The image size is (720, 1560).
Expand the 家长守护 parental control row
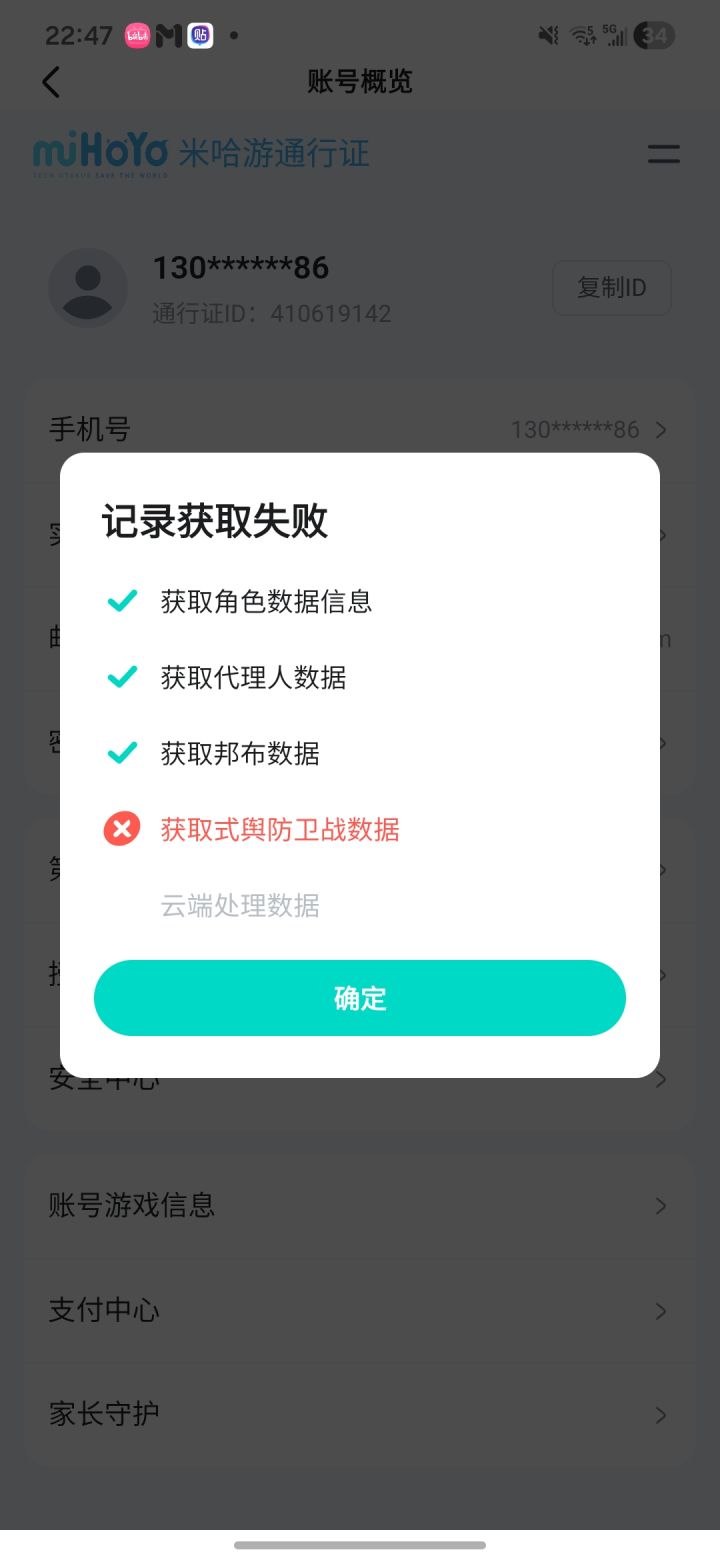(x=360, y=1414)
